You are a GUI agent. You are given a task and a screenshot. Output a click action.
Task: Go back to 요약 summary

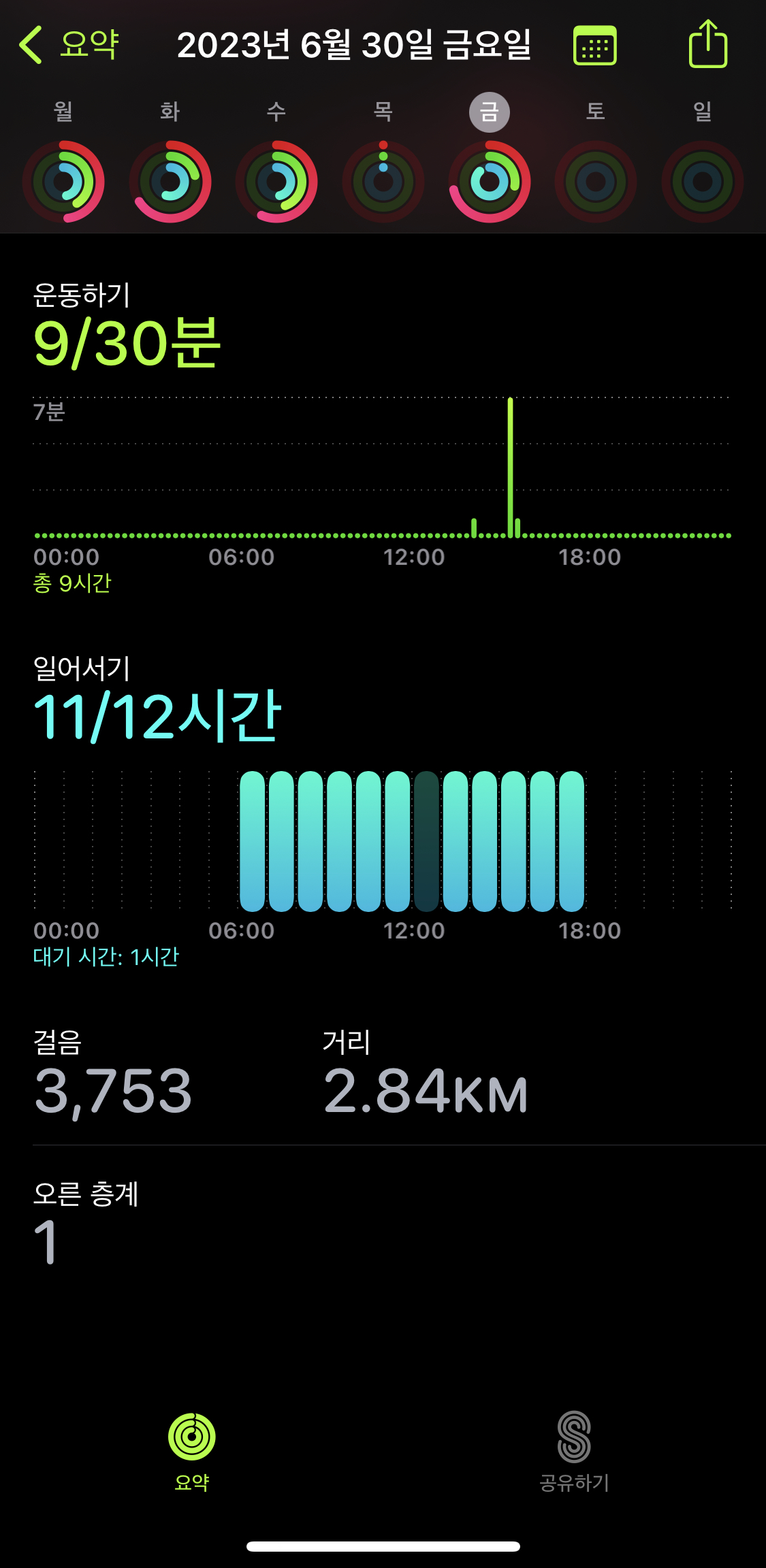(69, 45)
